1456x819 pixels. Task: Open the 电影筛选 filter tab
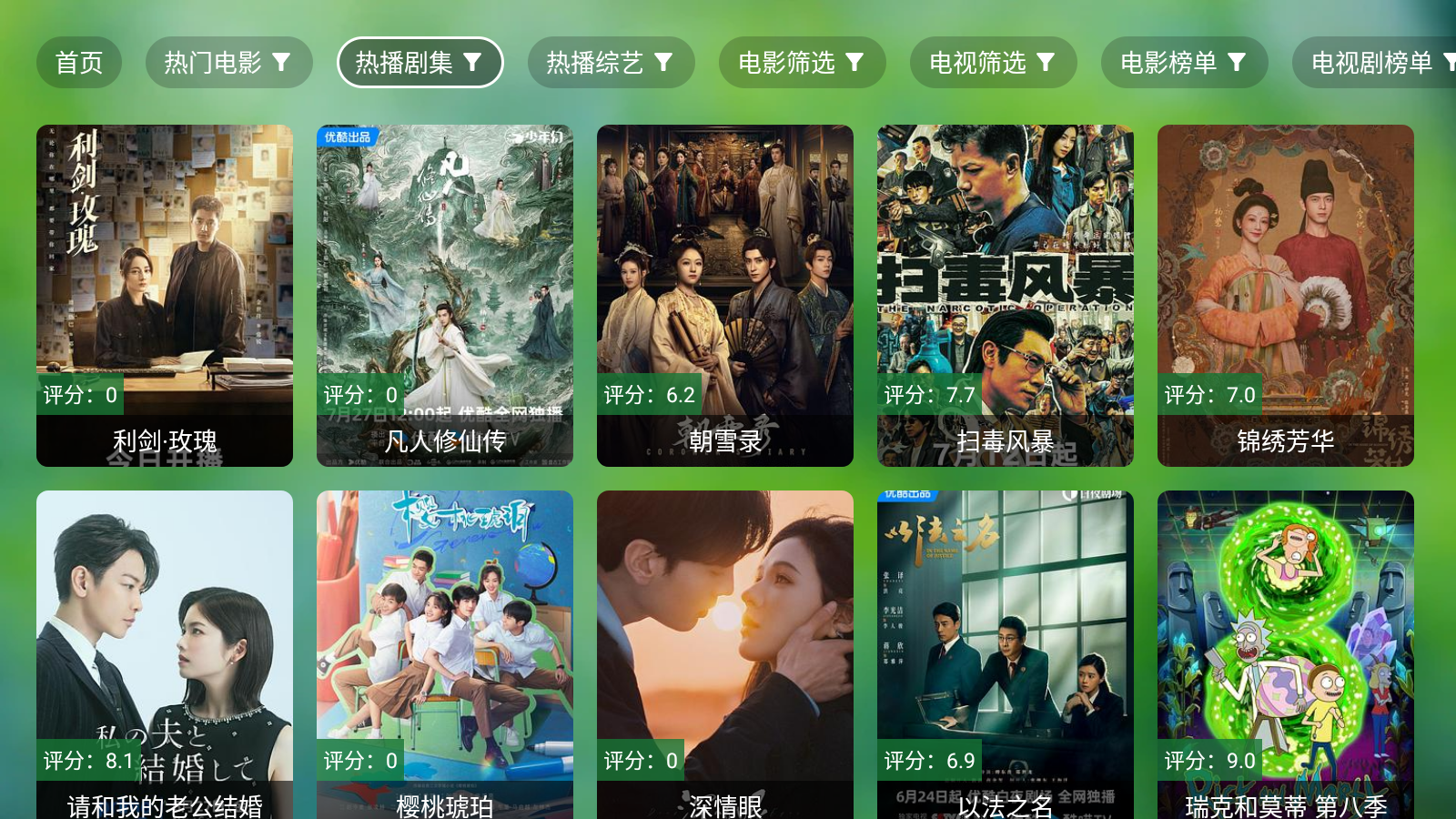[802, 63]
